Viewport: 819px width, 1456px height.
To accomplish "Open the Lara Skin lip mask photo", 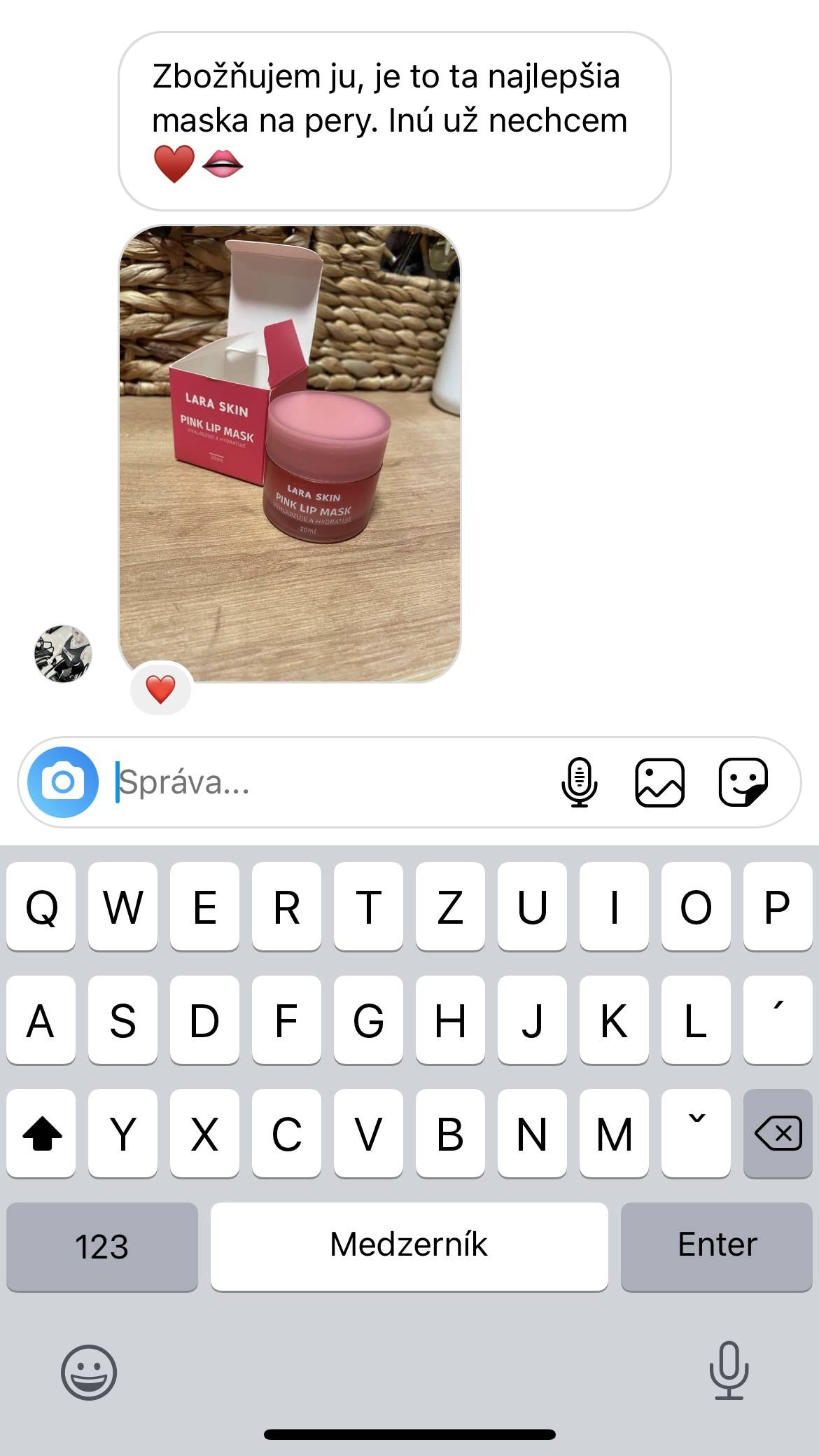I will click(290, 453).
